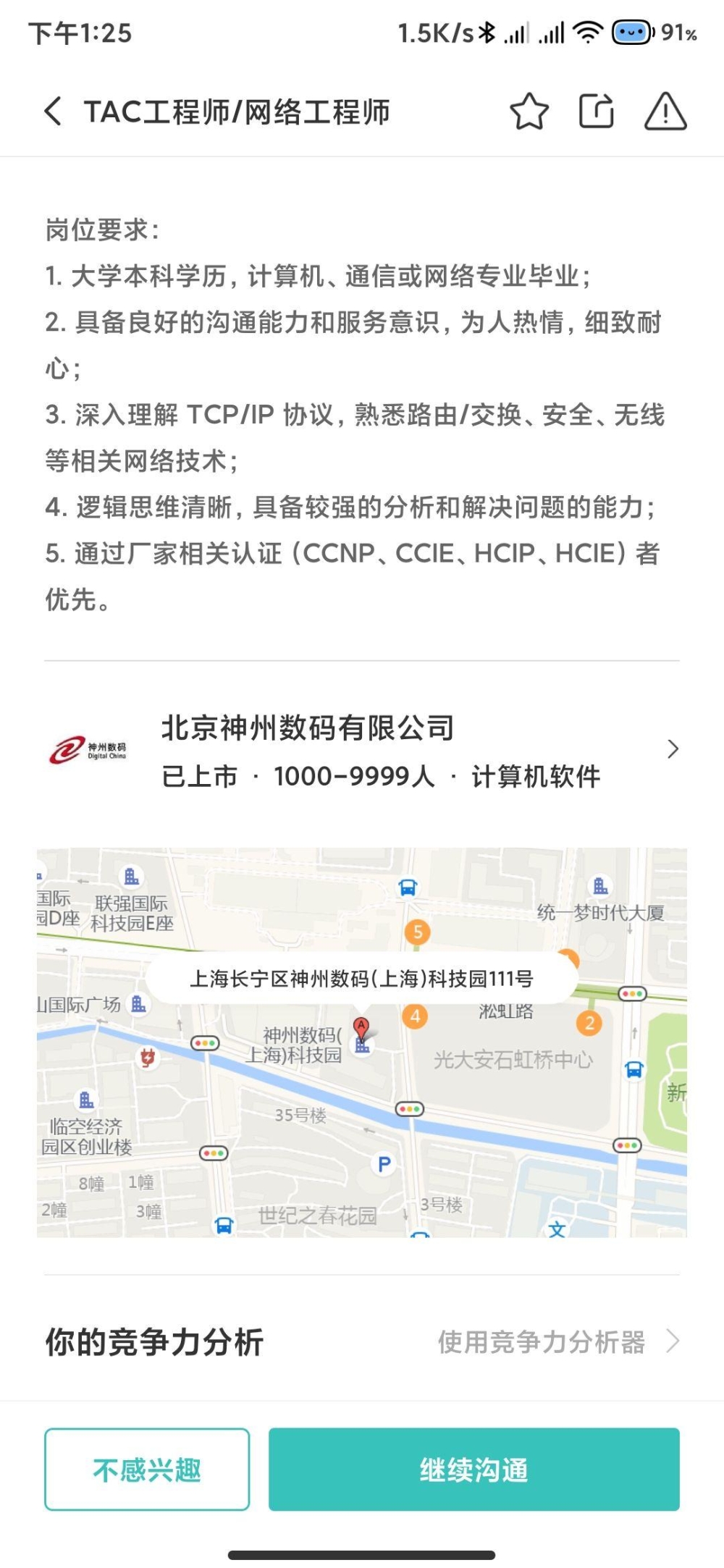Image resolution: width=724 pixels, height=1568 pixels.
Task: Tap the 不感兴趣 button
Action: coord(147,1469)
